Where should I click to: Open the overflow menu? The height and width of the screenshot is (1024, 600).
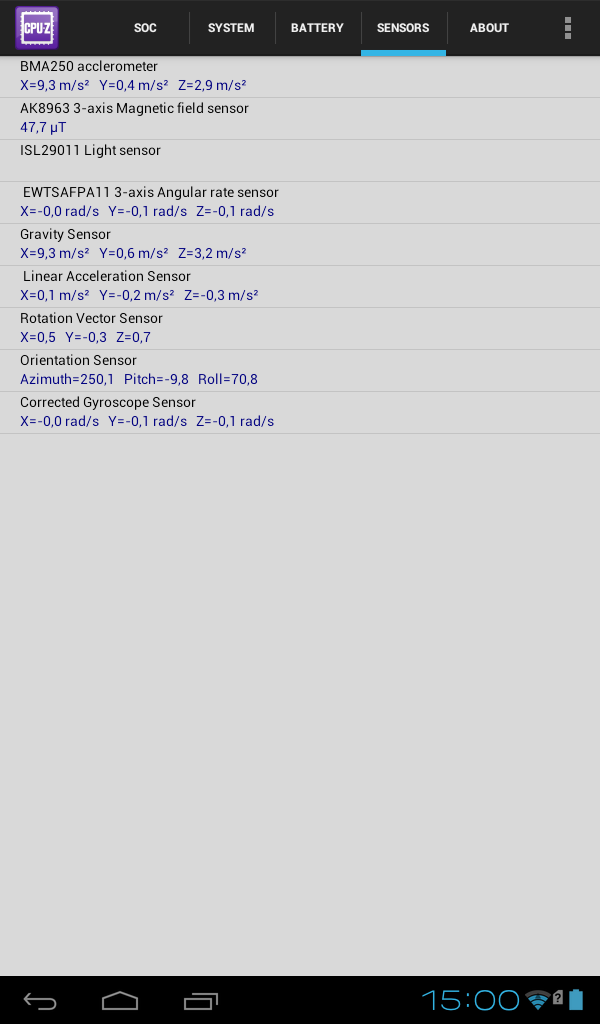point(568,28)
